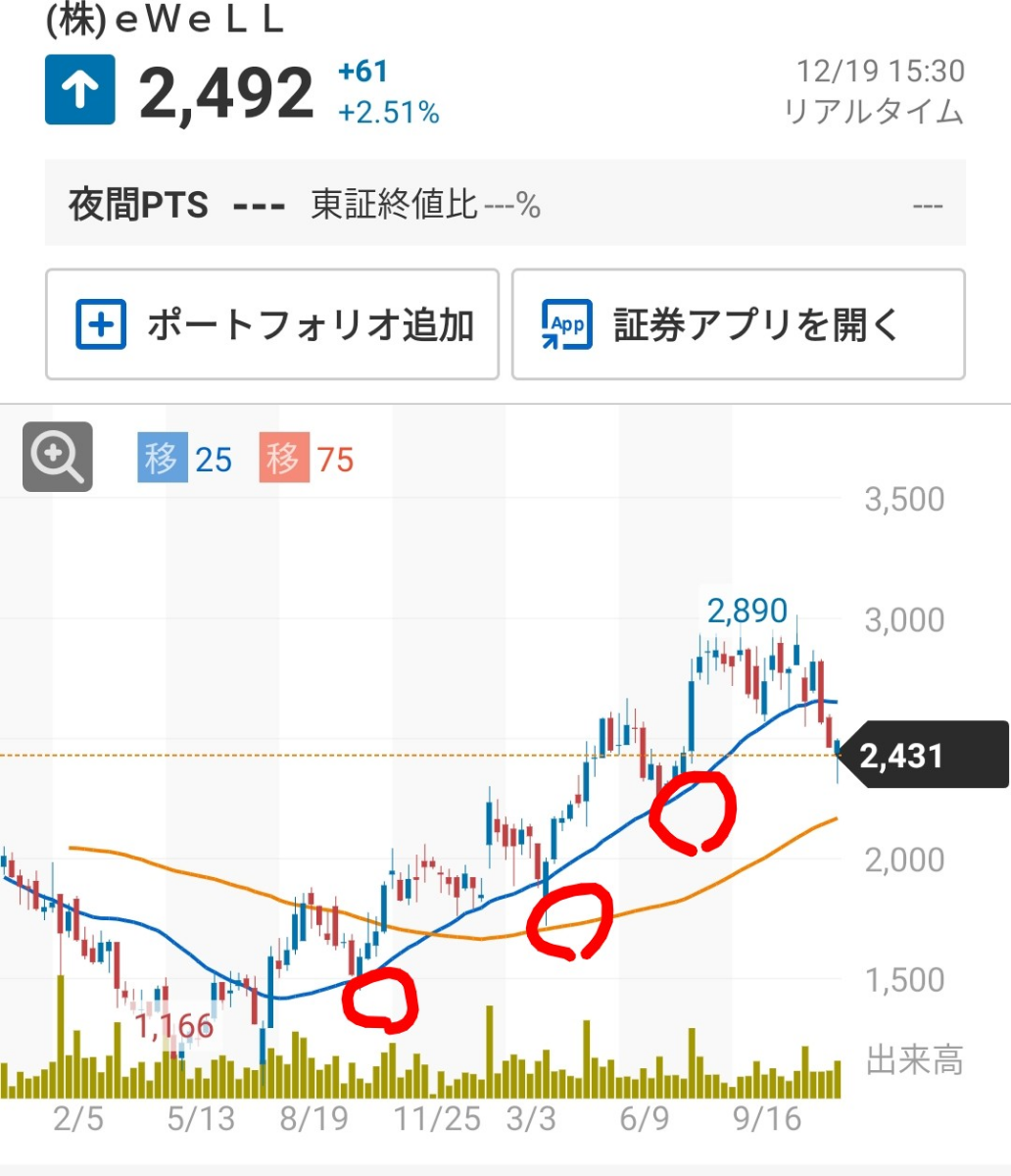Click the blue upward price arrow icon

tap(79, 90)
